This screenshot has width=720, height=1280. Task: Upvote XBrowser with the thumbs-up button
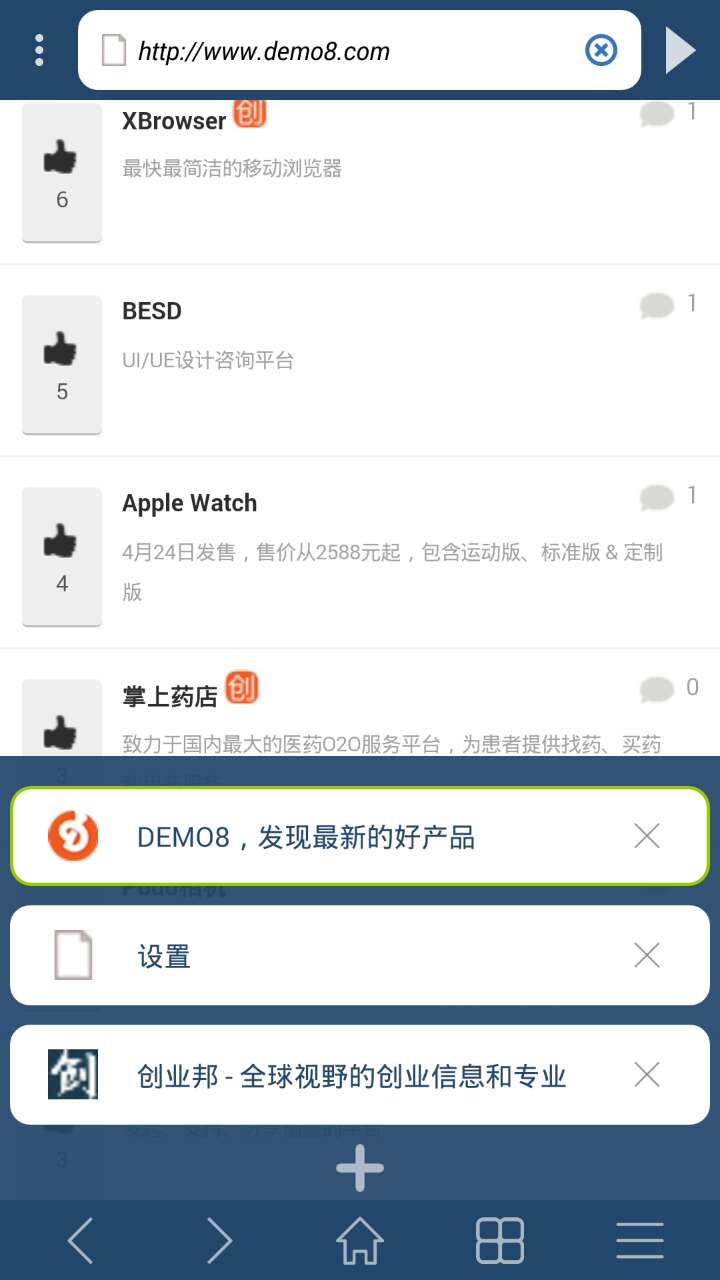tap(62, 172)
